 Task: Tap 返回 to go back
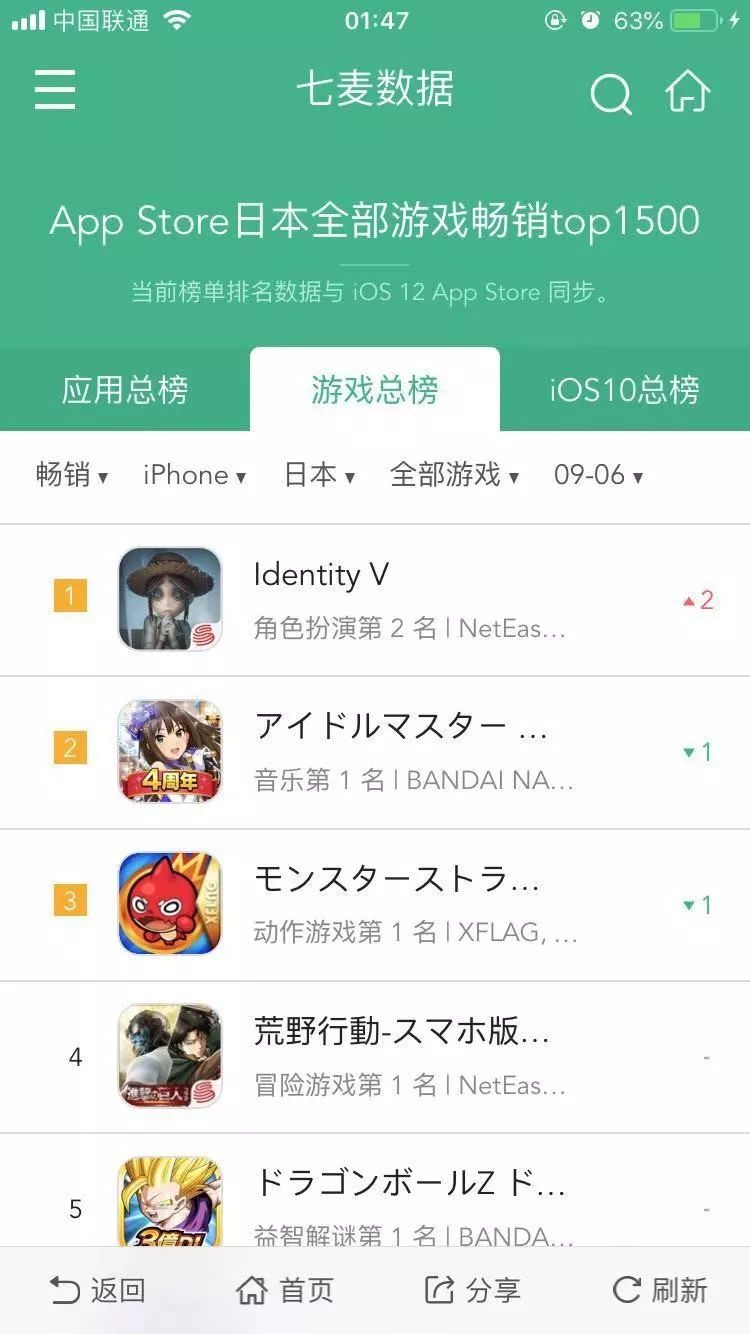pos(97,1290)
